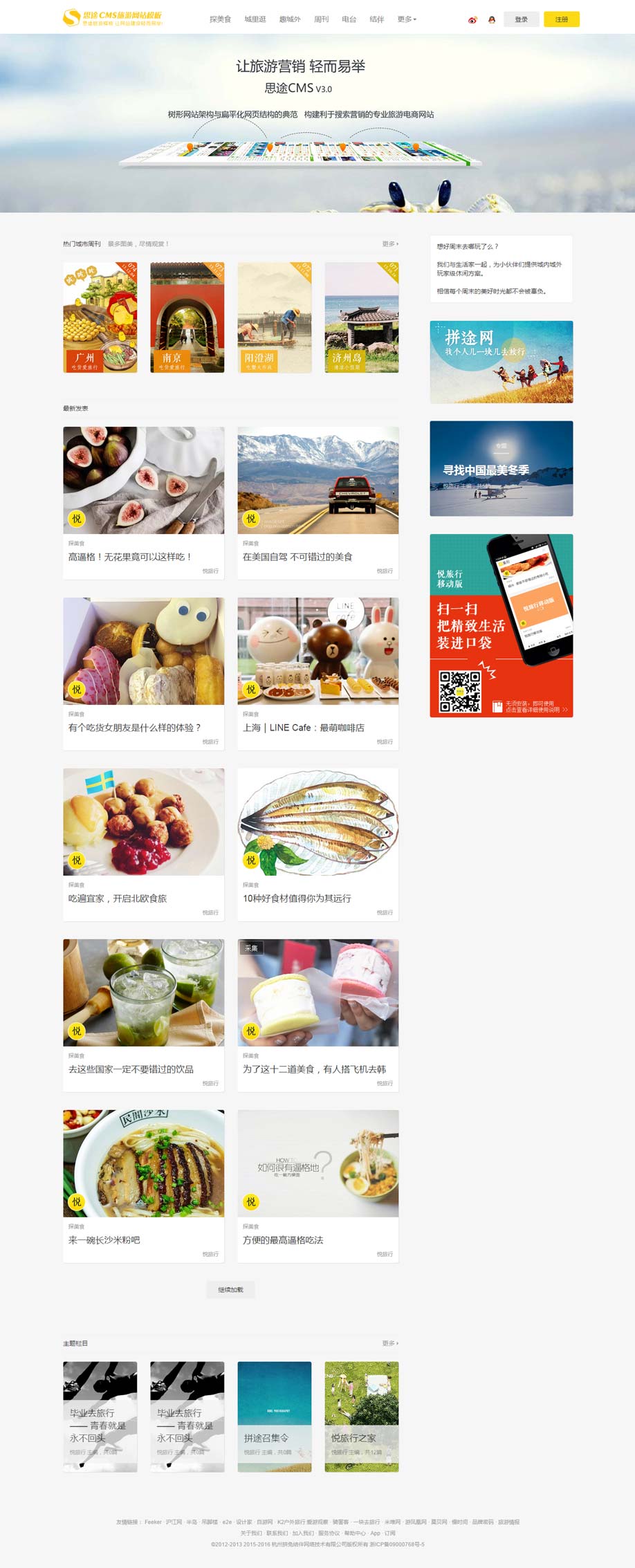635x1568 pixels.
Task: Open the 广州 city weekly card
Action: (x=100, y=317)
